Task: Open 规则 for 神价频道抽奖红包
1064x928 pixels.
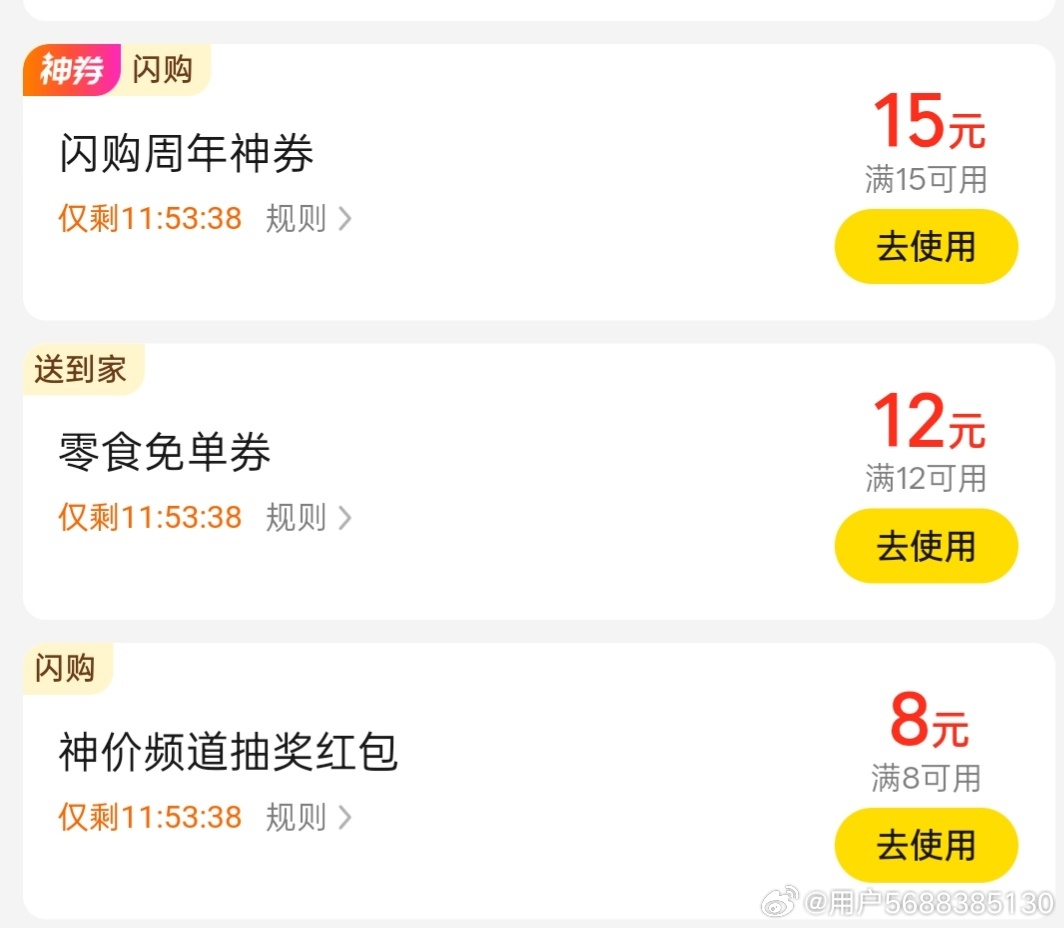Action: [x=308, y=817]
